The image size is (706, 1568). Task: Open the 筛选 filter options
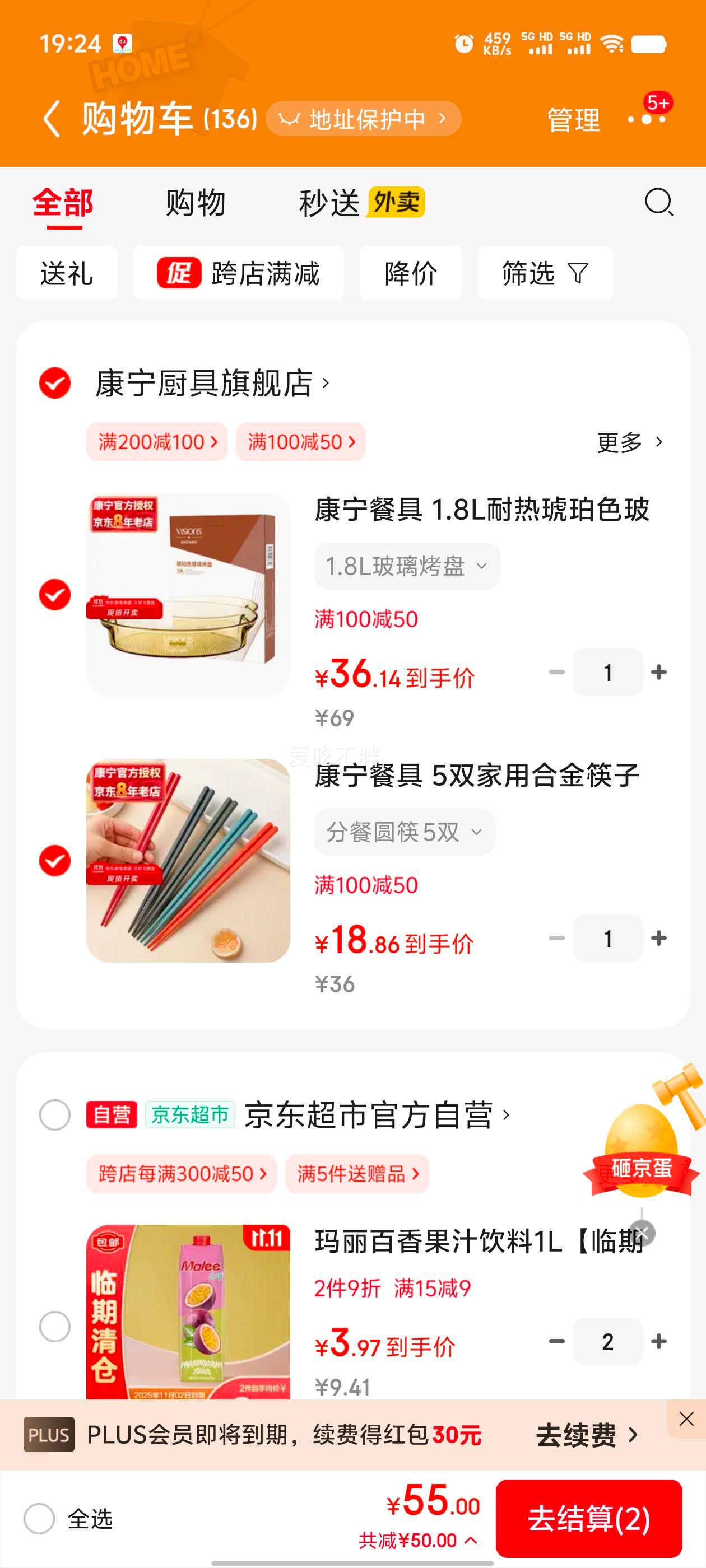click(x=545, y=273)
